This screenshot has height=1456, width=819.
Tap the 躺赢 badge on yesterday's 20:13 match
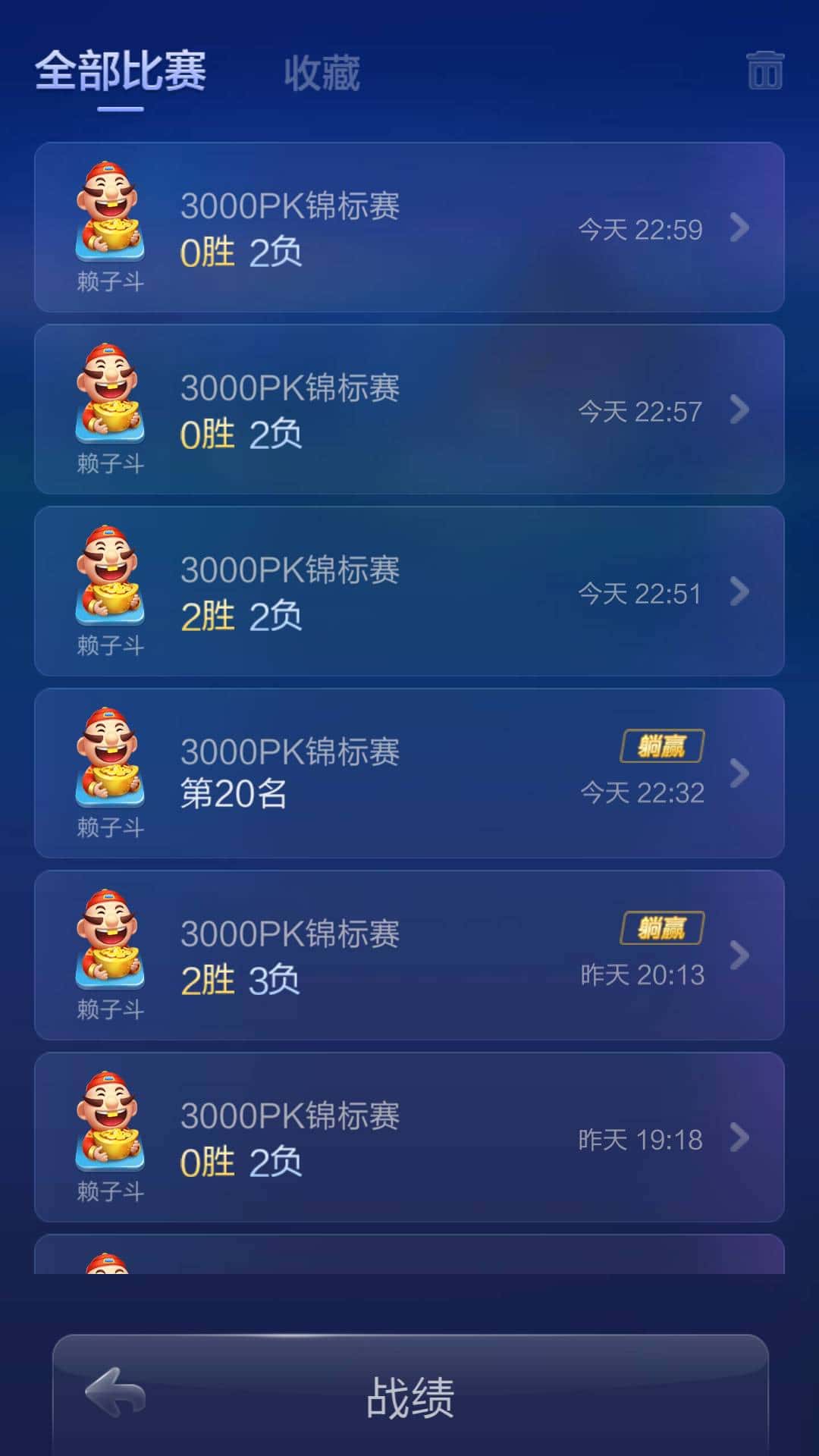click(x=662, y=927)
